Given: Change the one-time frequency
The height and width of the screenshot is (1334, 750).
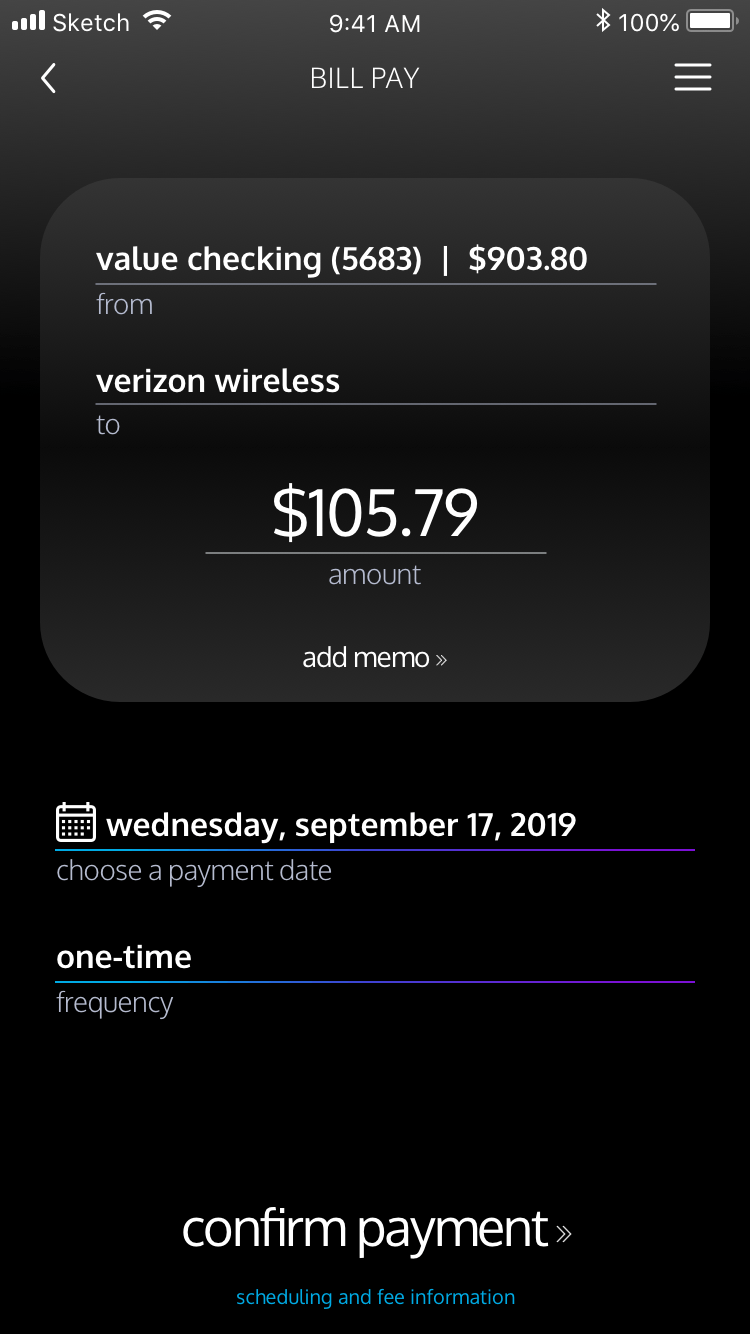Looking at the screenshot, I should coord(124,957).
